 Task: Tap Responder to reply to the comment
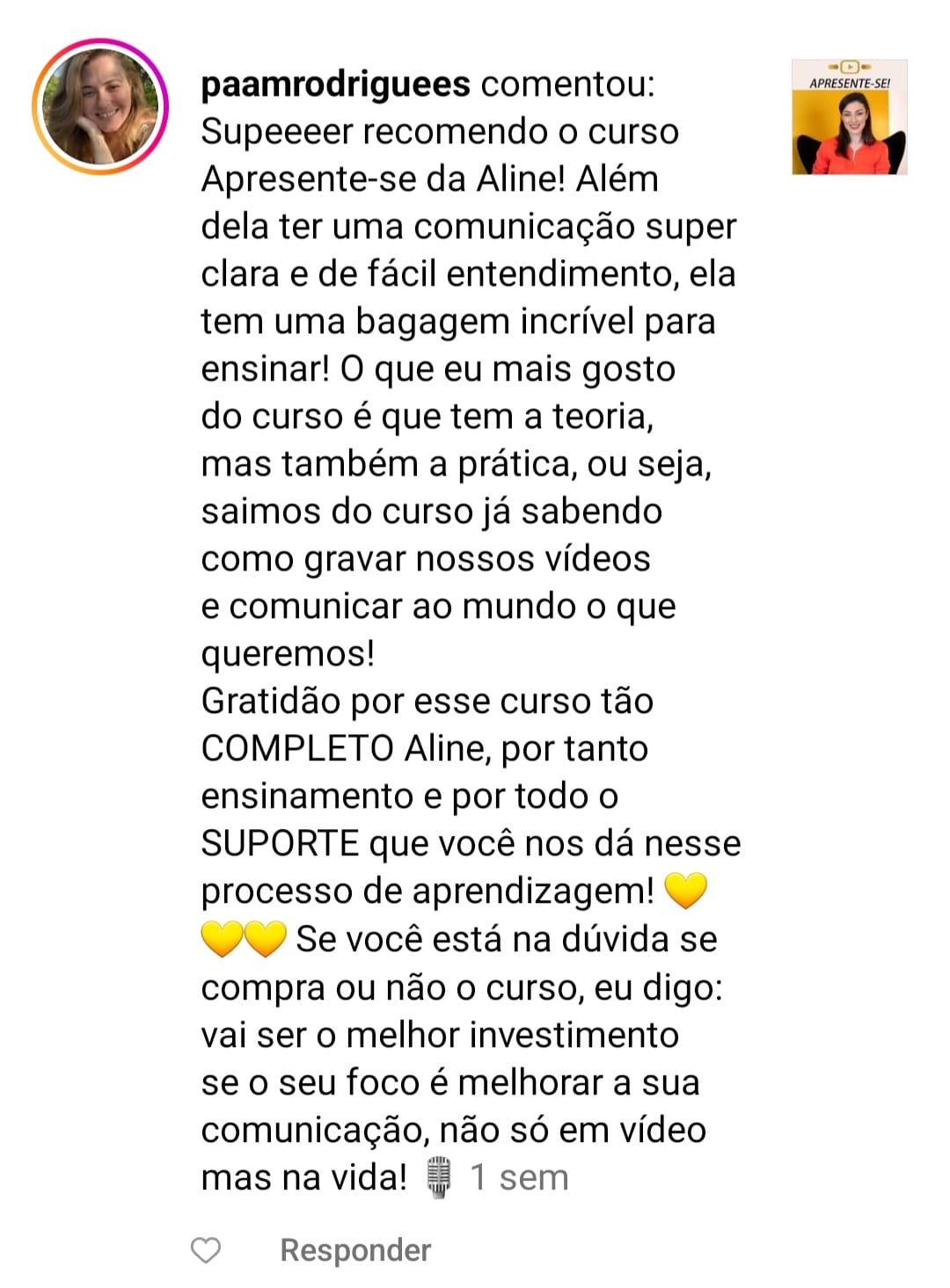pos(355,1250)
